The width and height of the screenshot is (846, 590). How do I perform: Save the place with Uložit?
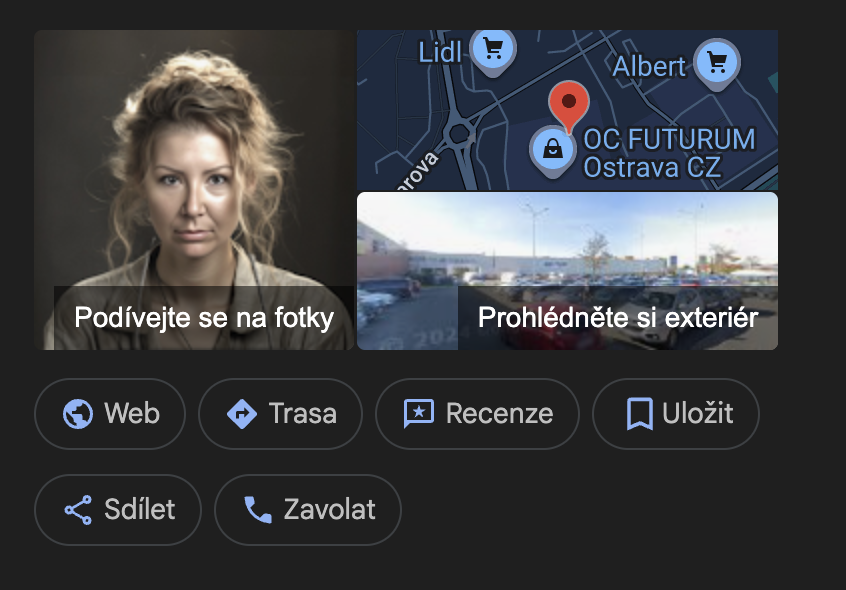pos(676,414)
